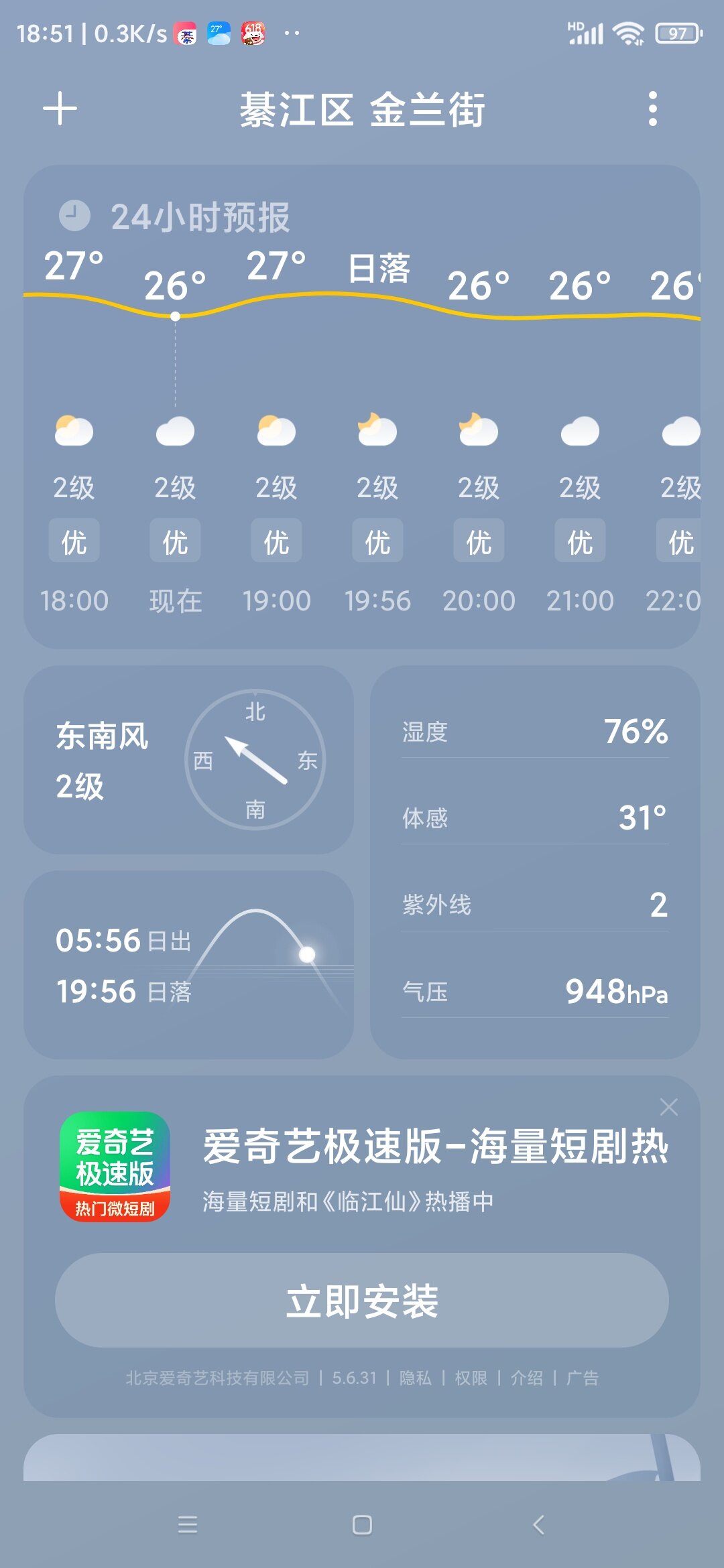Open the 隐私 link in the ad footer
The image size is (724, 1568).
click(415, 1378)
